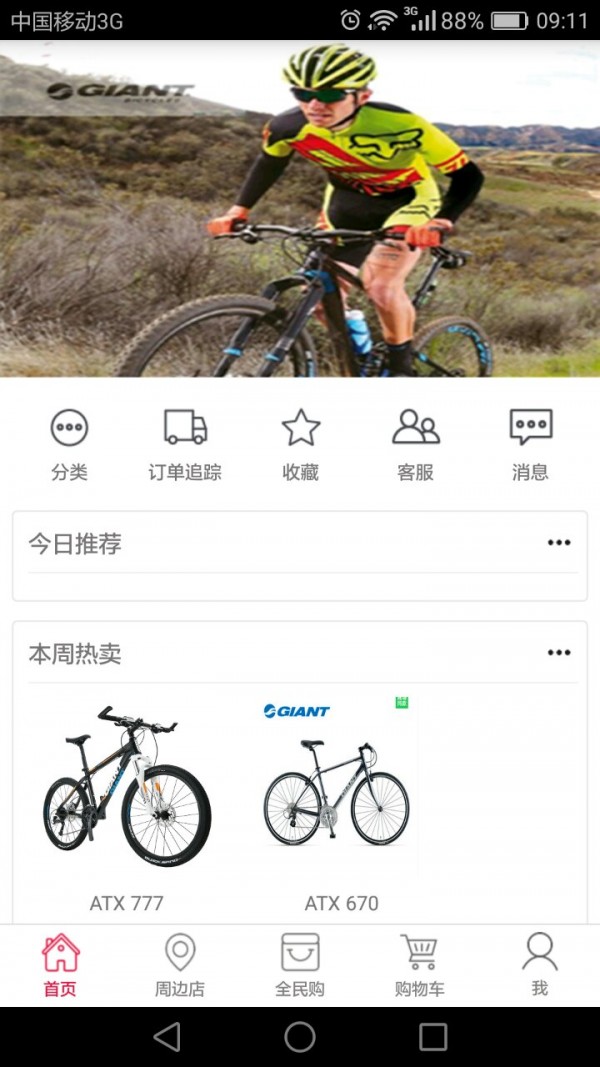Switch to the 周边店 nearby stores tab
The height and width of the screenshot is (1067, 600).
click(180, 965)
